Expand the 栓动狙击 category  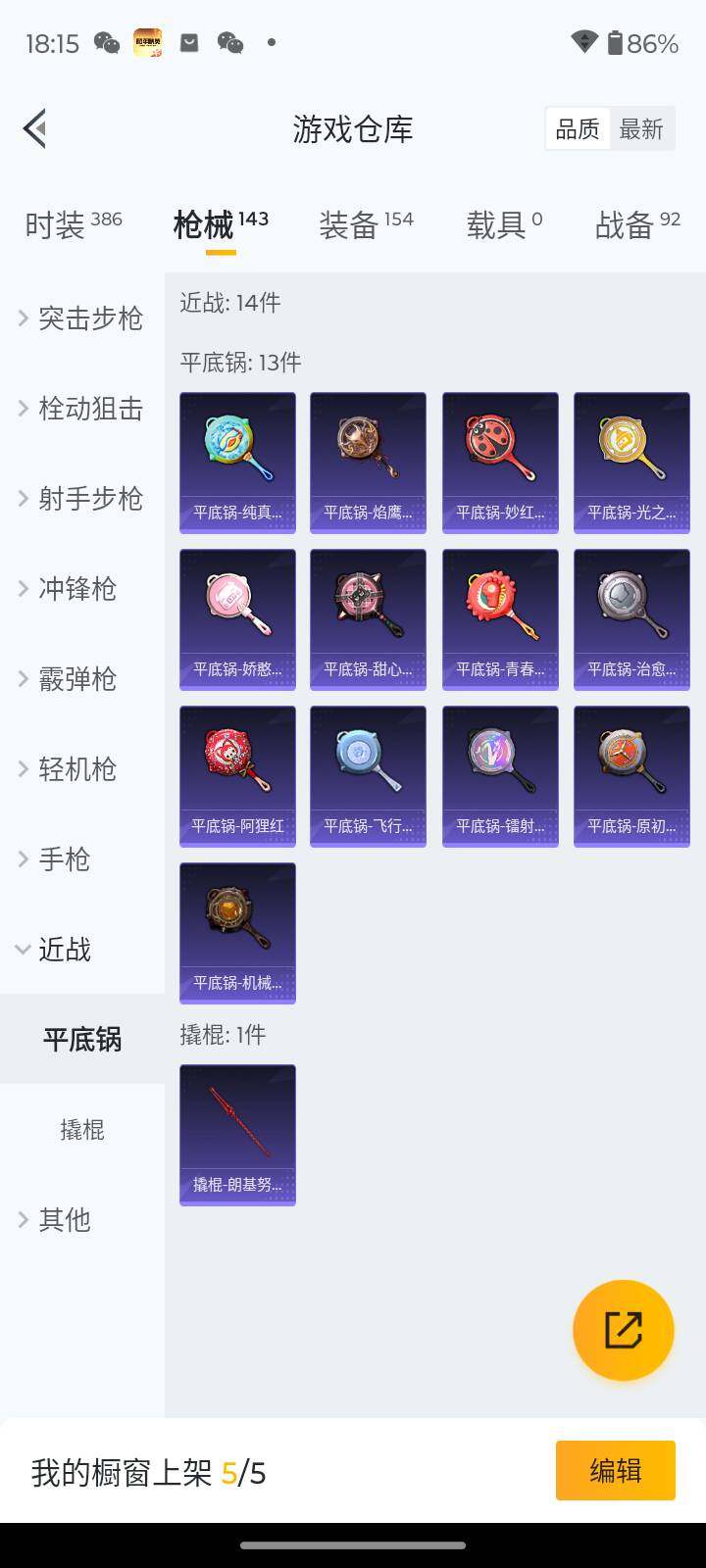pyautogui.click(x=82, y=408)
